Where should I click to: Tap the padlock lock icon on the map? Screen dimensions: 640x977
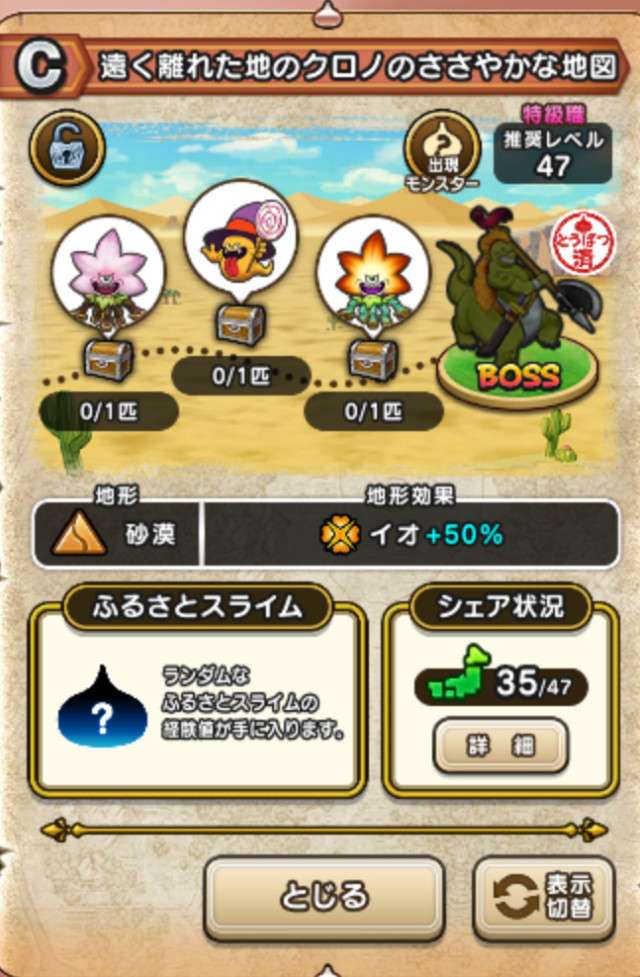click(67, 148)
